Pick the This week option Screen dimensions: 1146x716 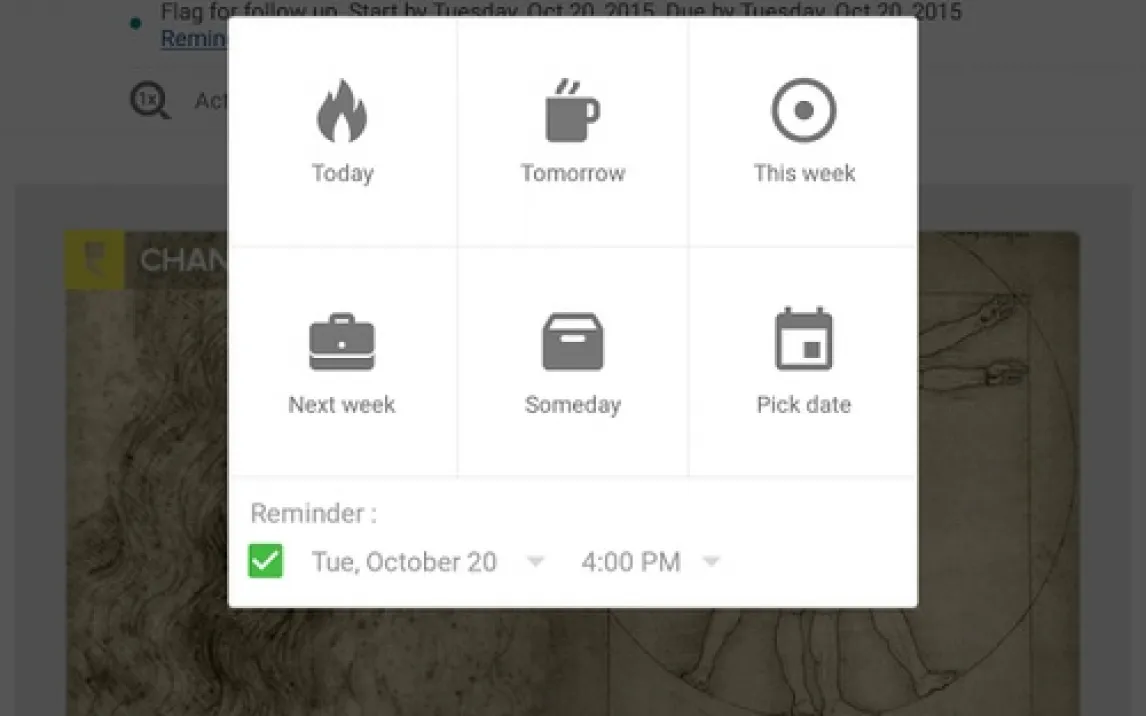click(804, 133)
